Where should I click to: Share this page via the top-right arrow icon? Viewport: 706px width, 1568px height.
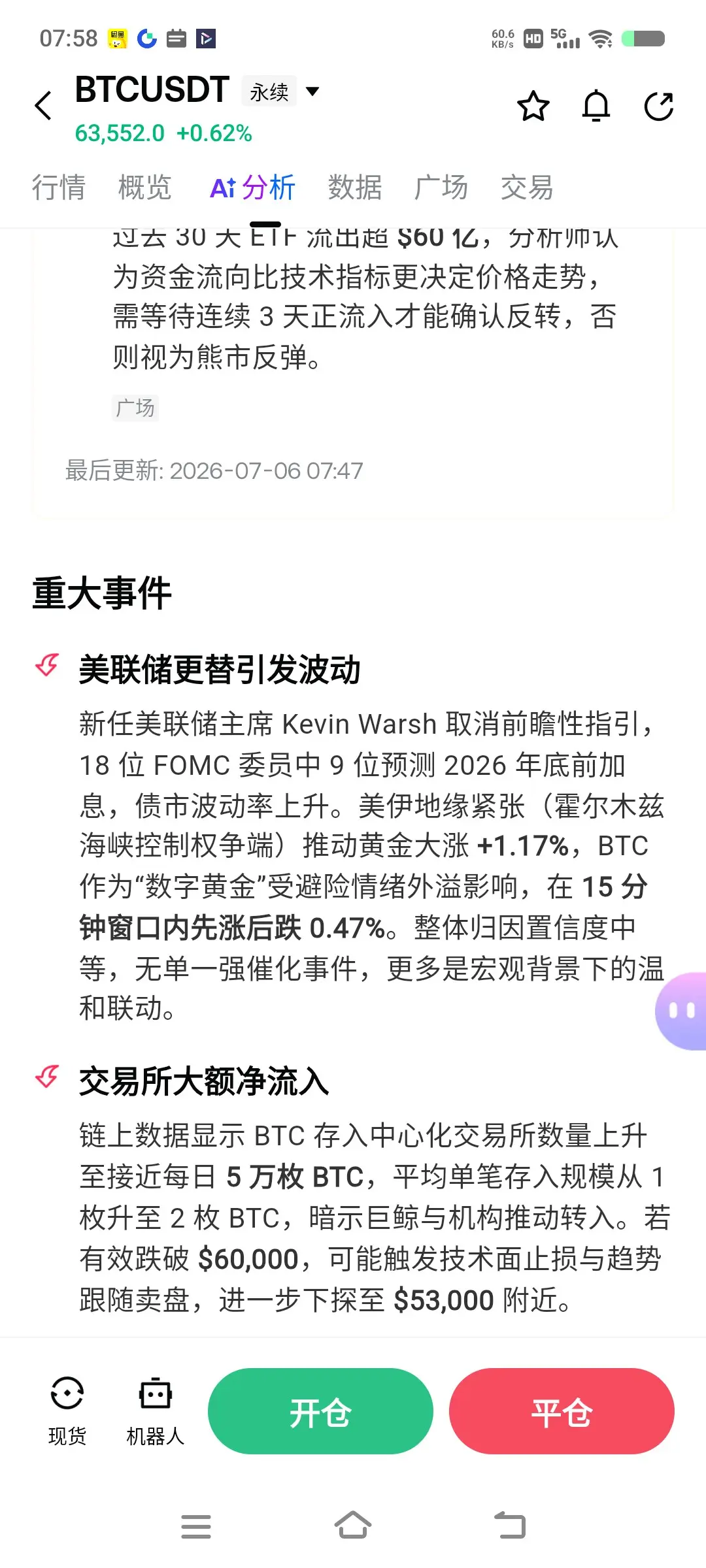(658, 106)
